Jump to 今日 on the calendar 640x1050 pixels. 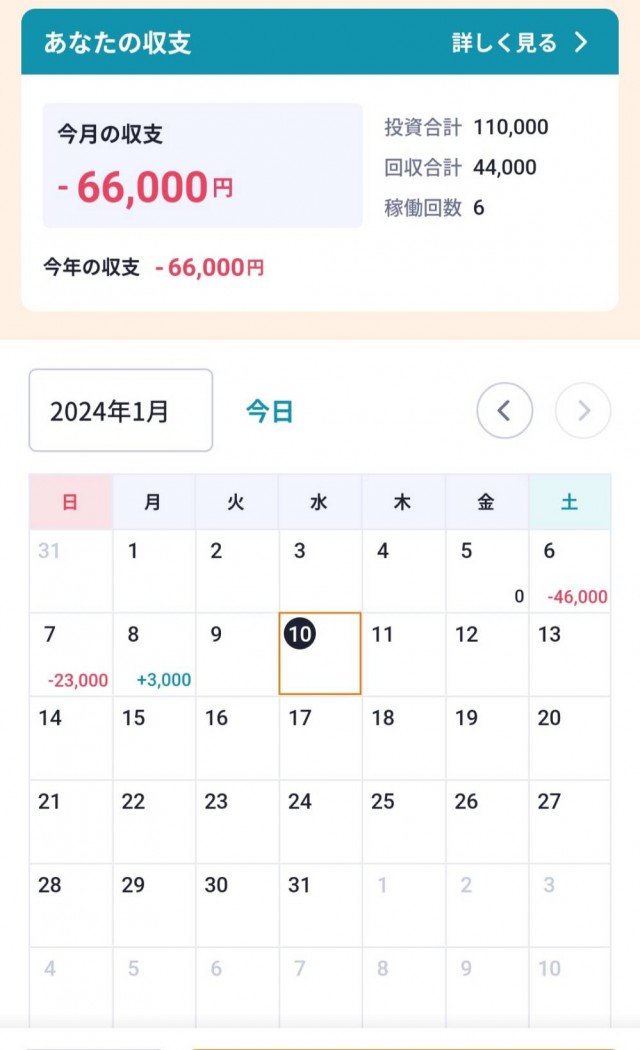click(270, 411)
